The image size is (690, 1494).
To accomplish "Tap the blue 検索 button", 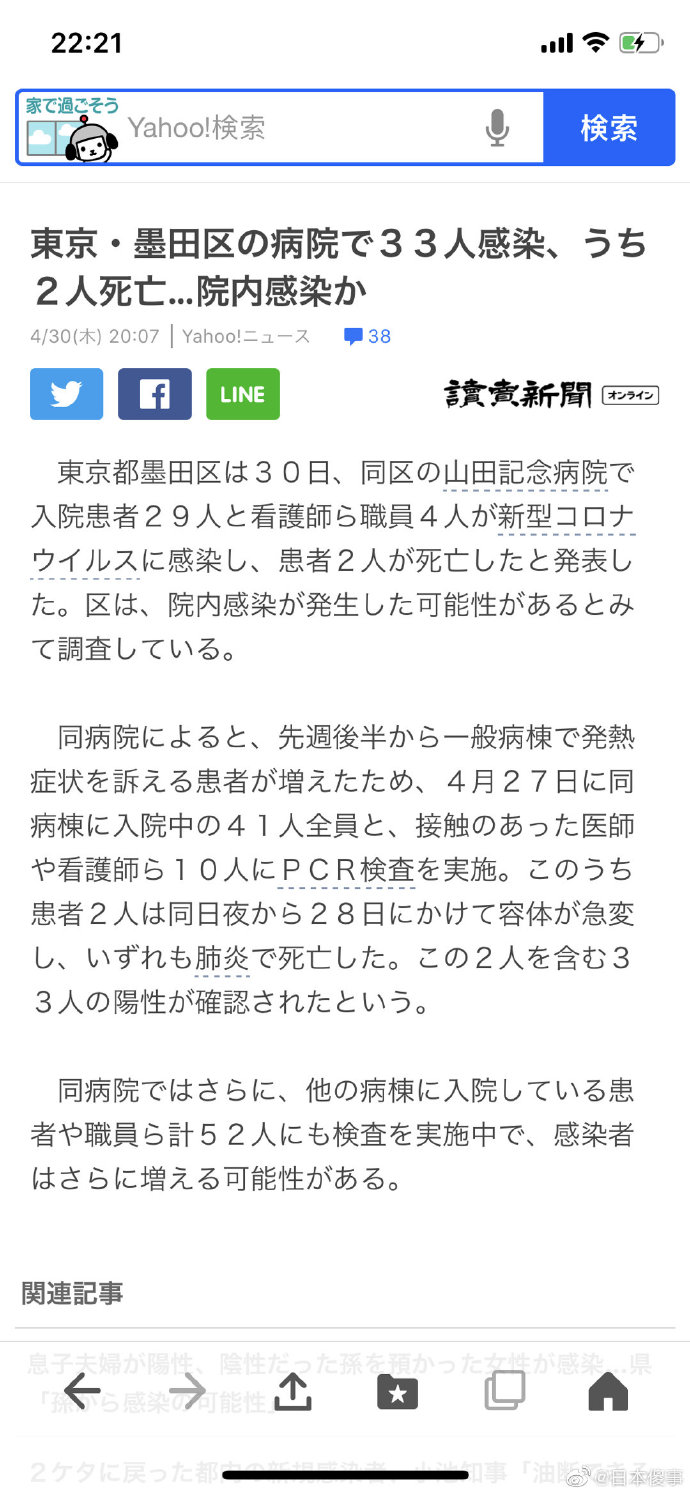I will [609, 128].
